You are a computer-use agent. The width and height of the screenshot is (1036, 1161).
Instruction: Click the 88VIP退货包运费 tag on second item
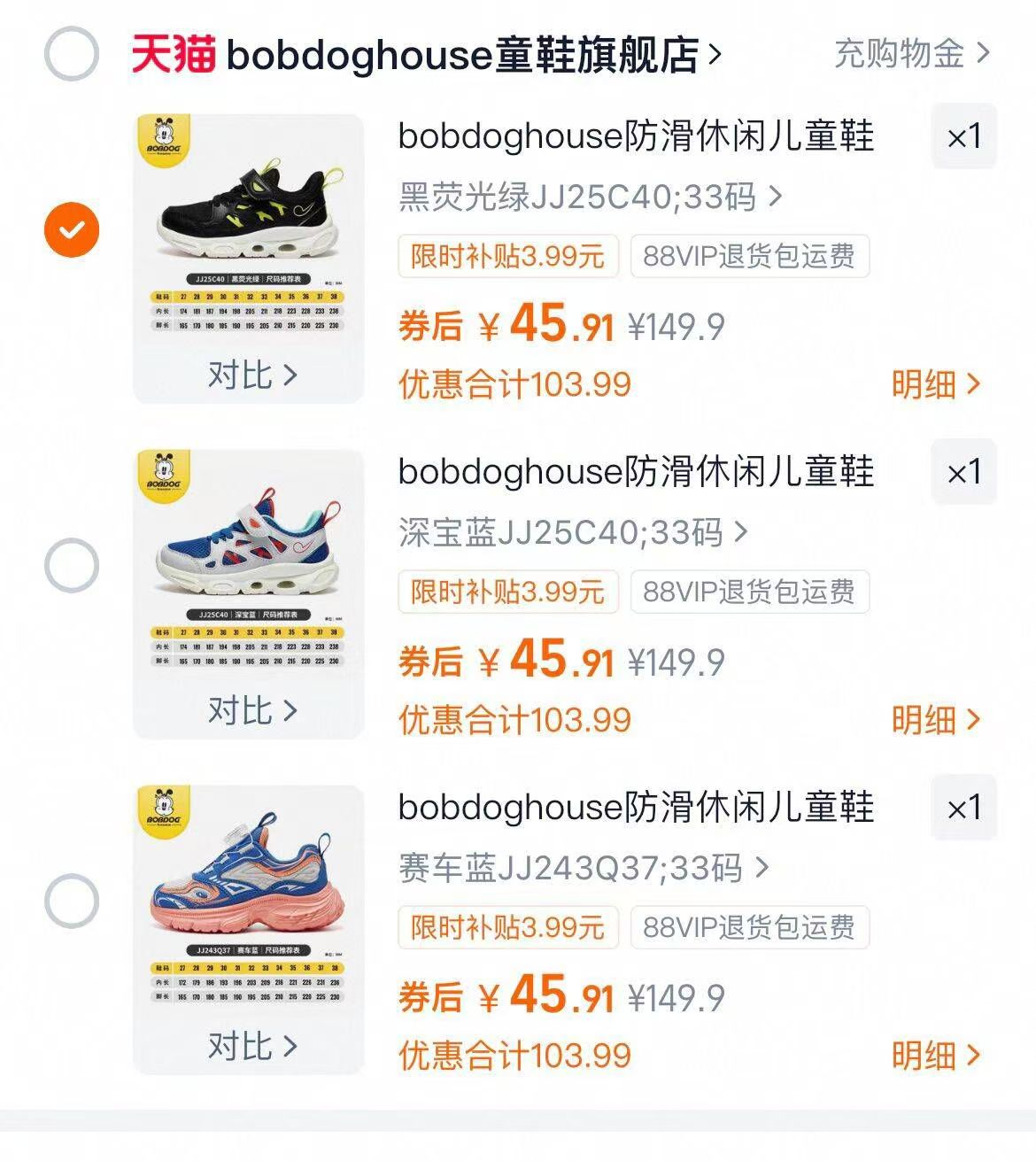coord(748,592)
